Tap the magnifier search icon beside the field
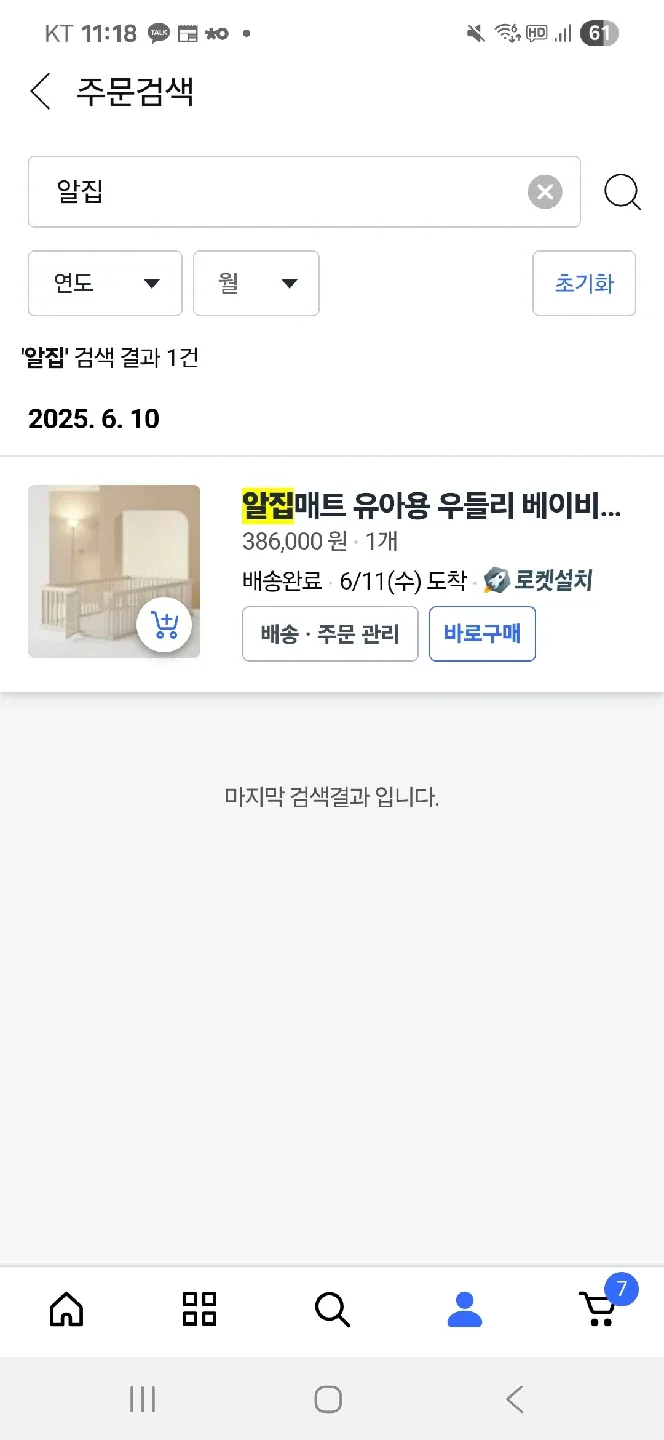Viewport: 664px width, 1440px height. [622, 192]
